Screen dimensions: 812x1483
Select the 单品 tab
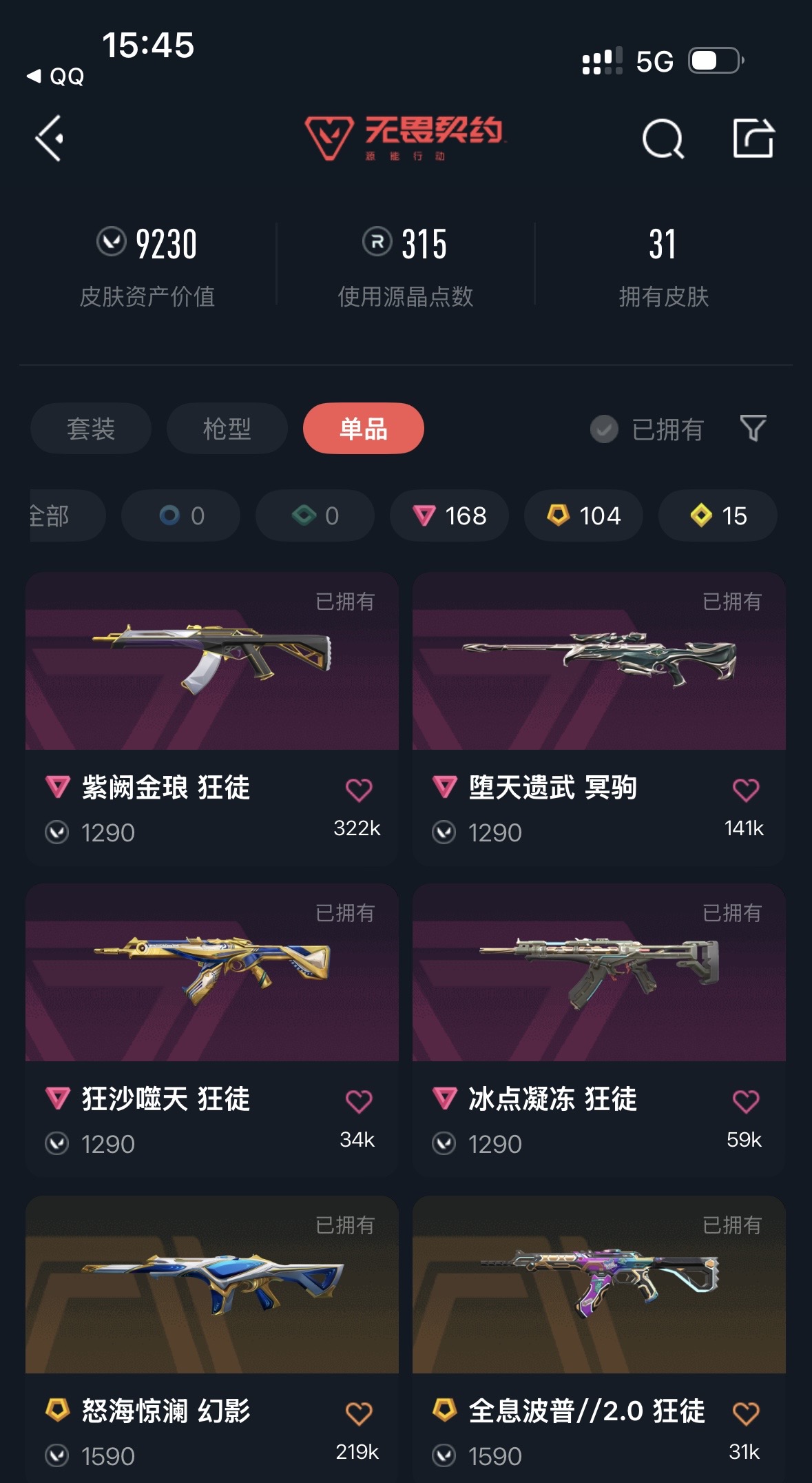pos(364,429)
